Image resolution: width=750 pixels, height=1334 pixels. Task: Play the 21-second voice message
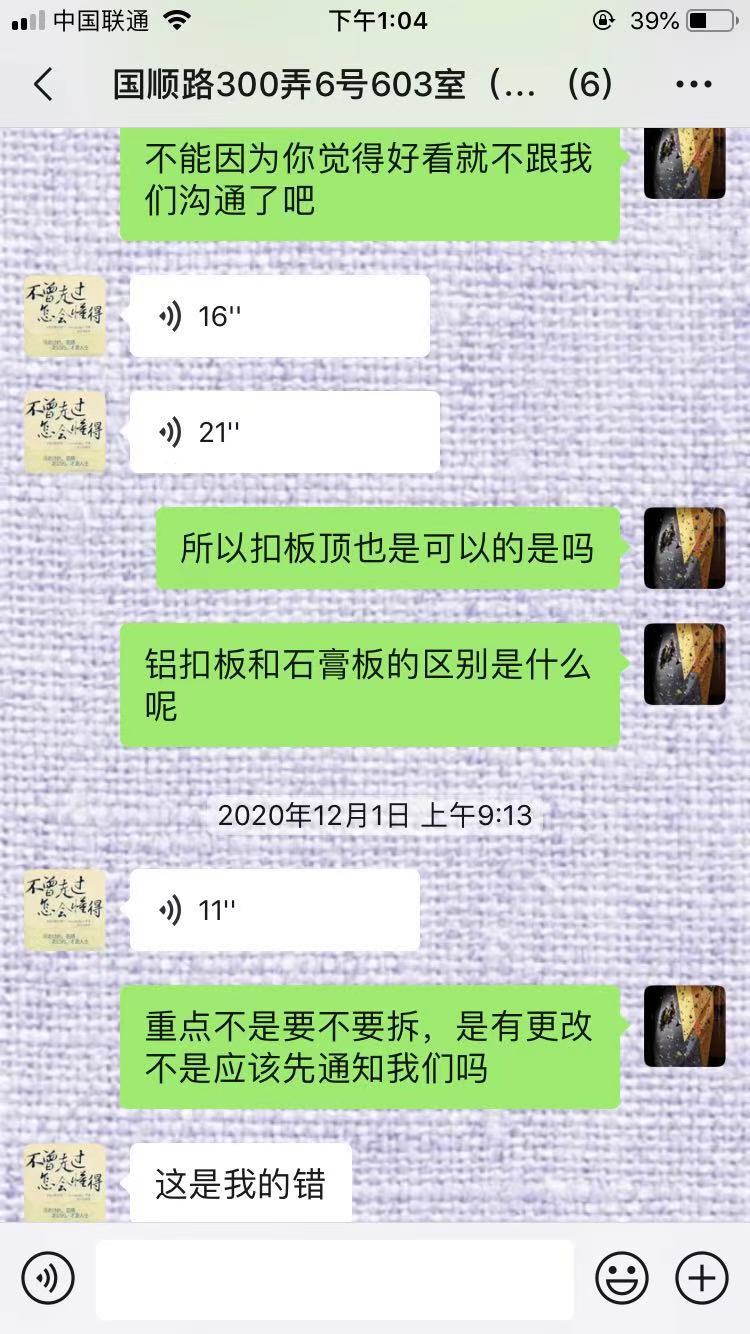click(285, 432)
